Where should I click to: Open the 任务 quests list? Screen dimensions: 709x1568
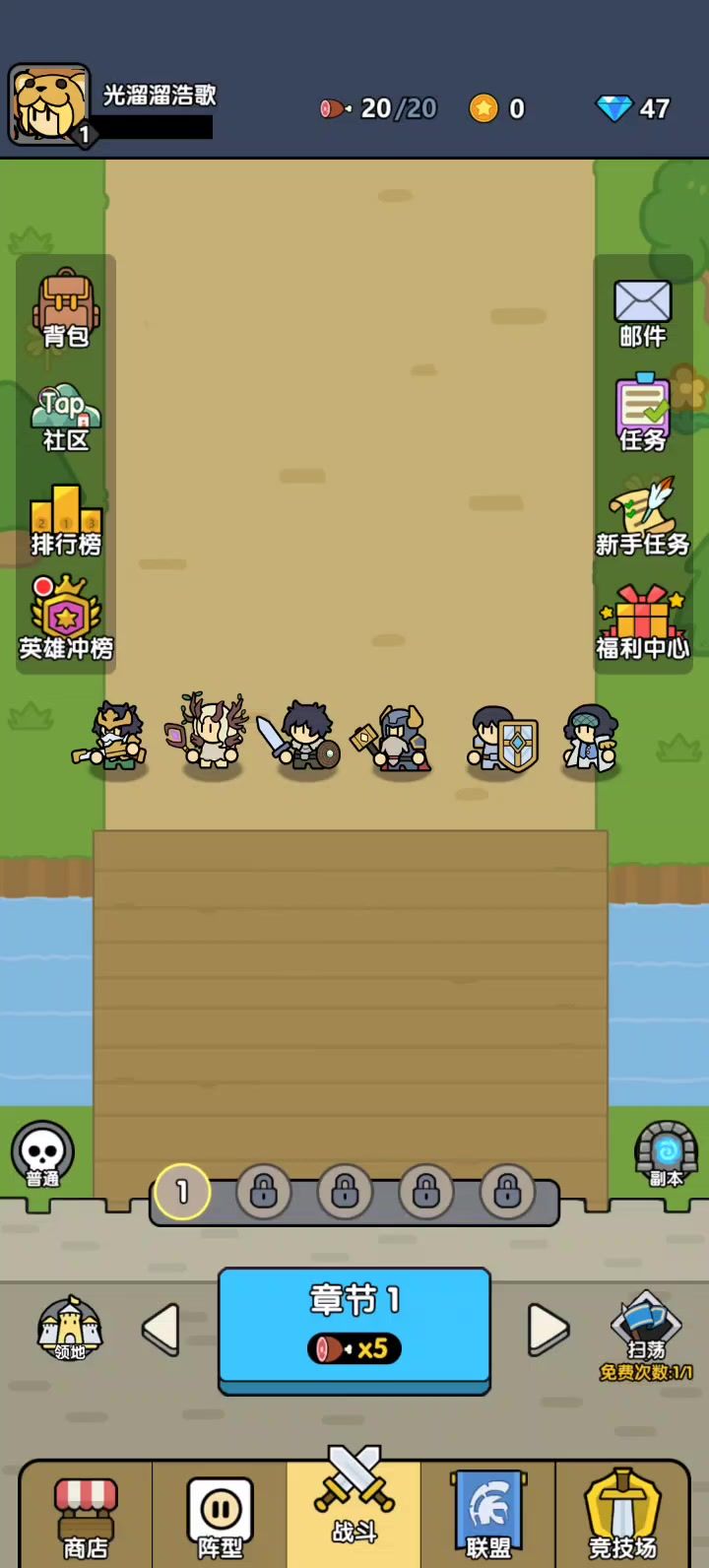coord(642,414)
